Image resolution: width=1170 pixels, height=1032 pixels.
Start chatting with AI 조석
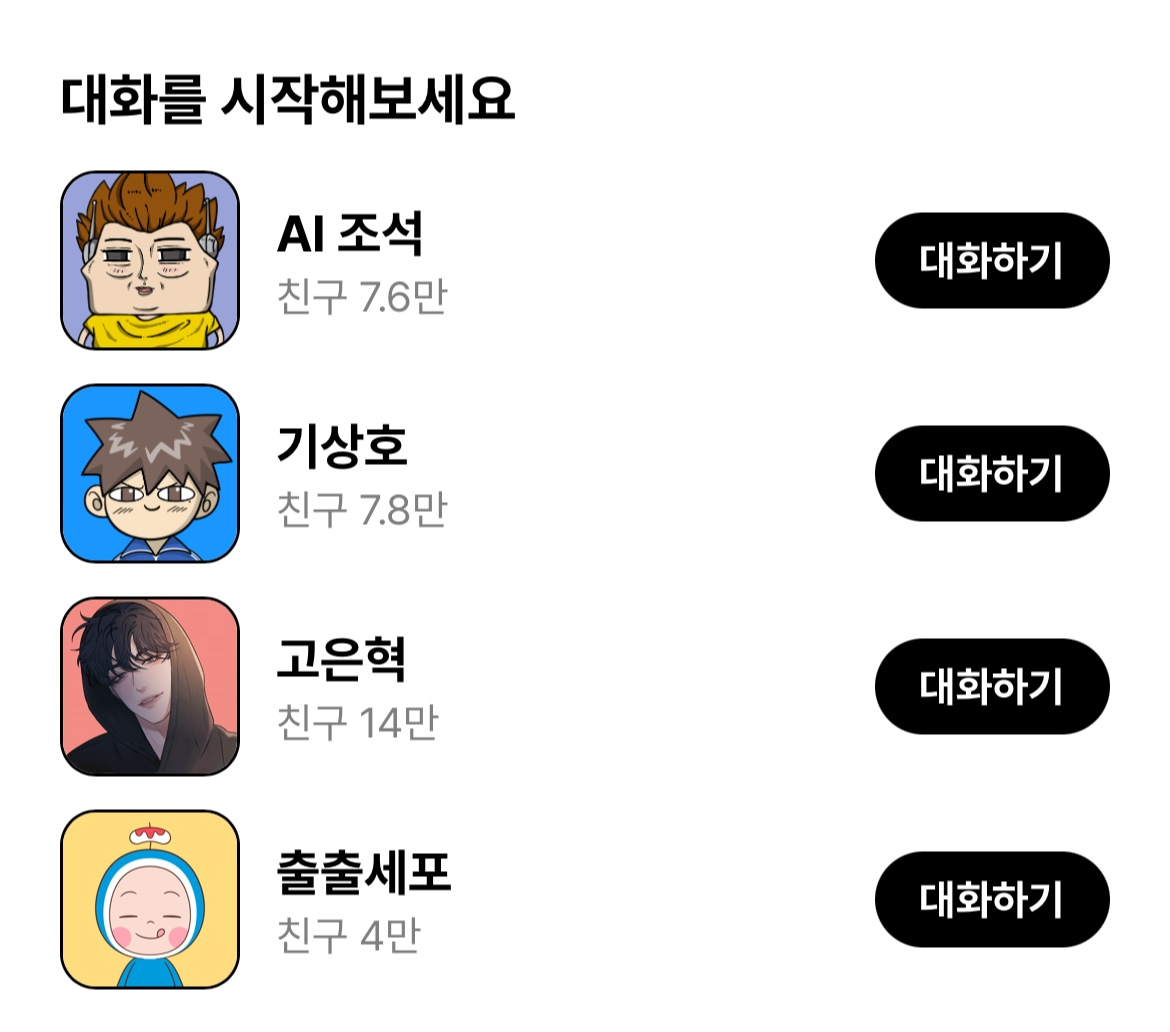click(x=991, y=260)
